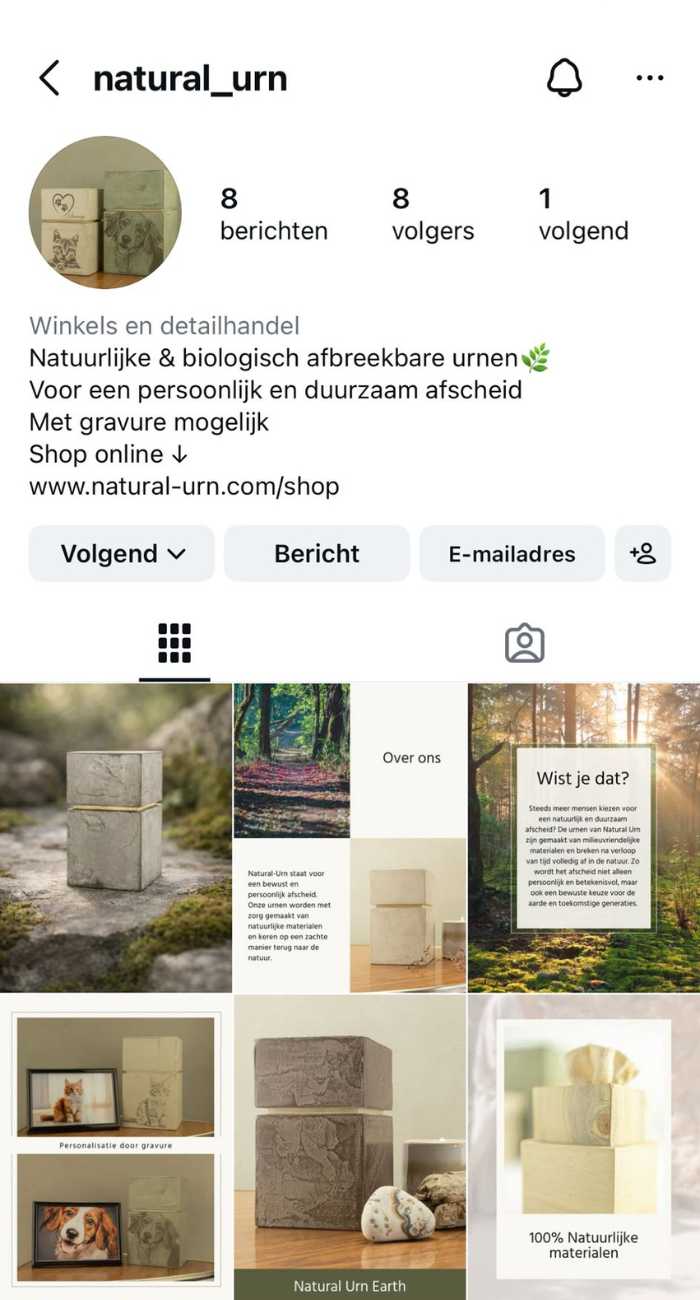Open the three-dot overflow menu

pos(649,78)
